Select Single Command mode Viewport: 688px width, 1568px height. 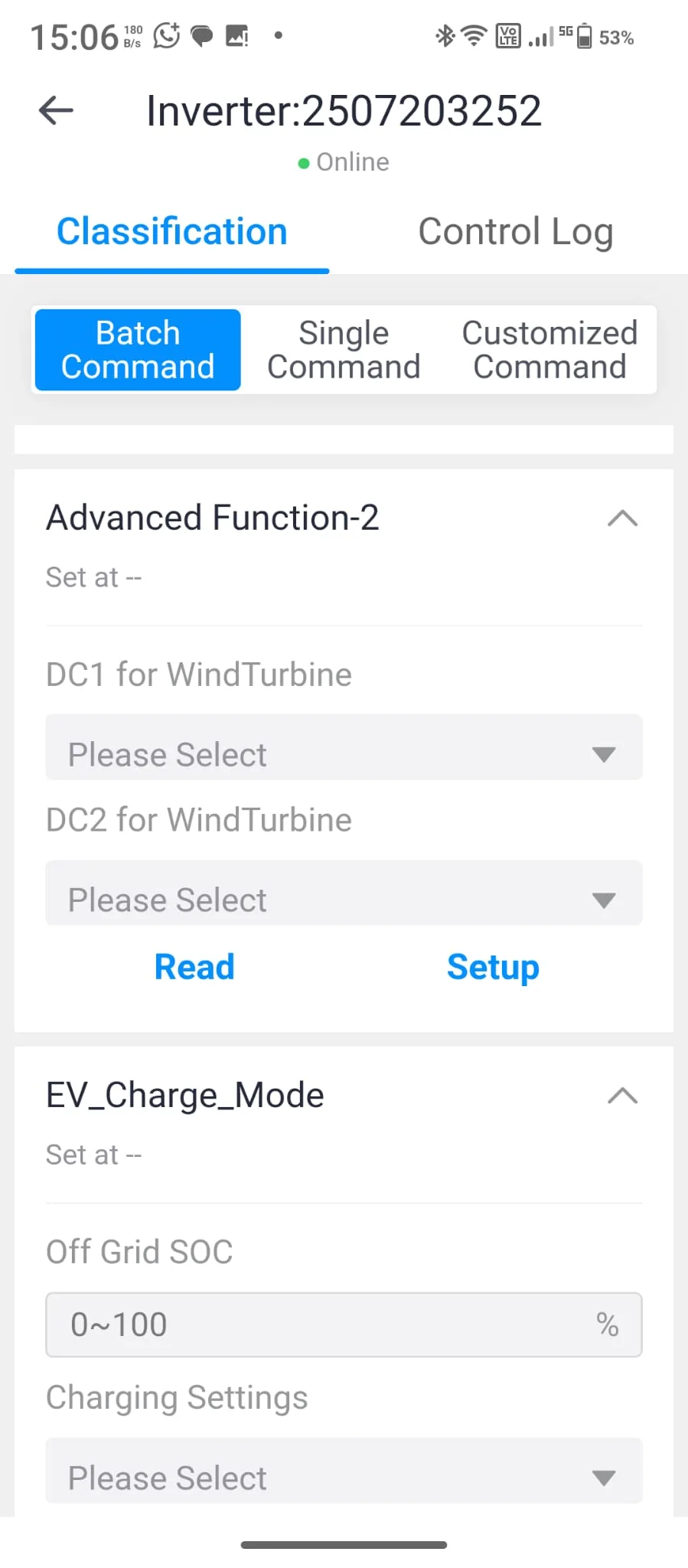[343, 349]
